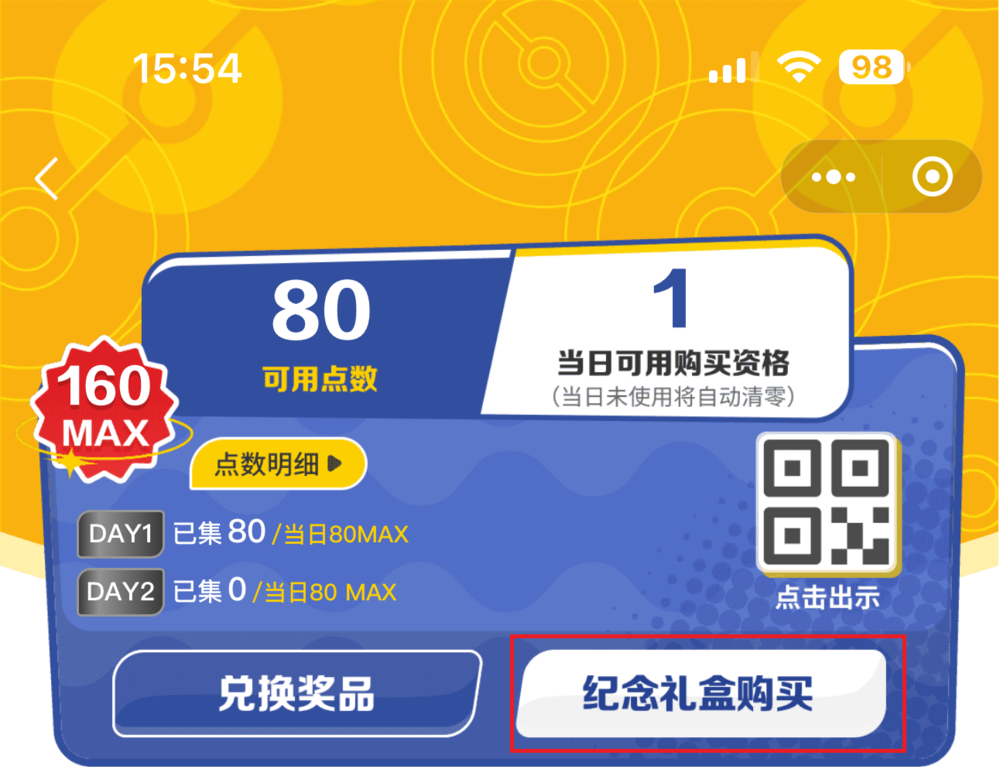The height and width of the screenshot is (776, 1000).
Task: Close the mini program with the circle button
Action: pos(933,179)
